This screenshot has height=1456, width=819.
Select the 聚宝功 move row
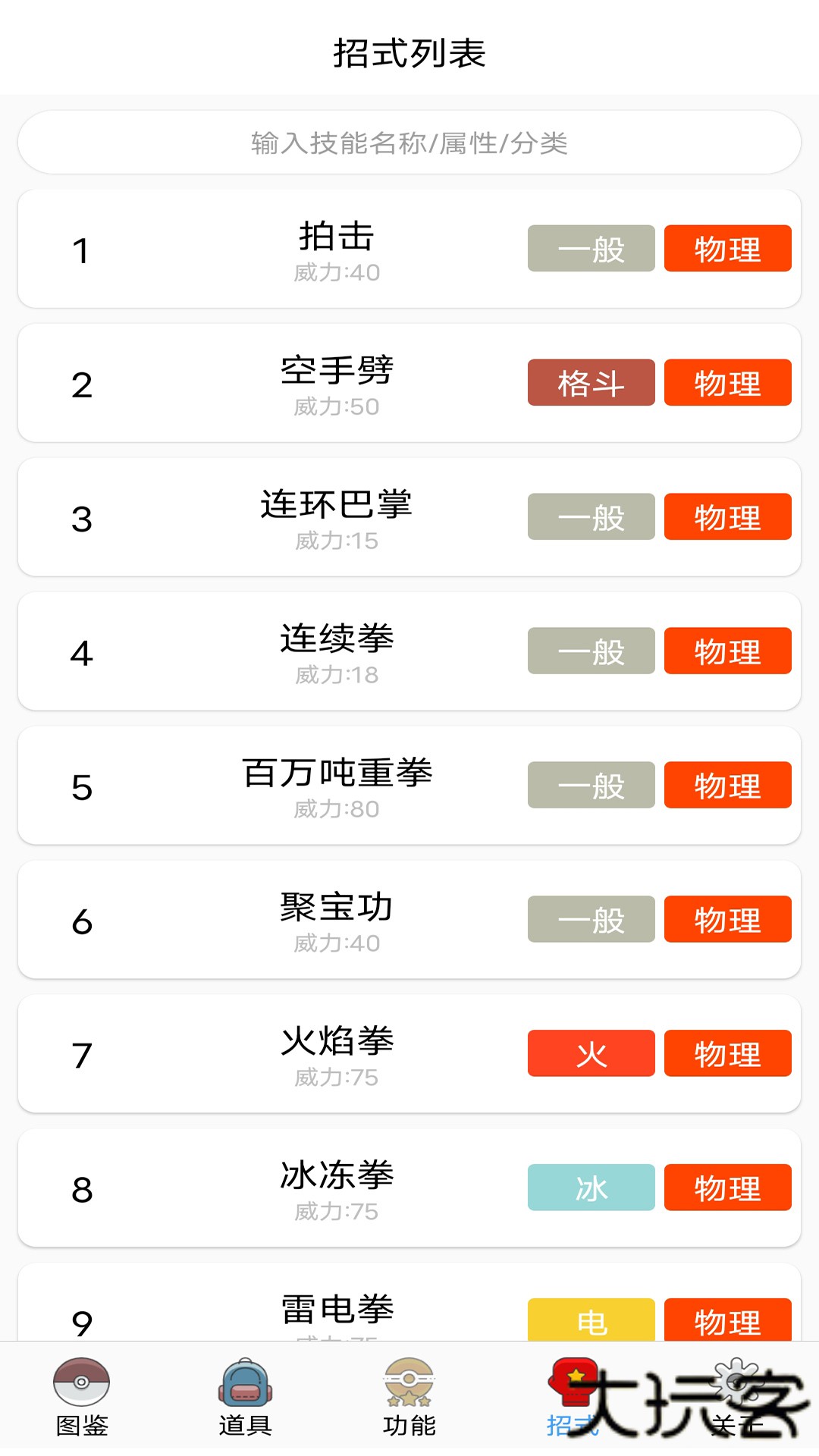point(337,920)
